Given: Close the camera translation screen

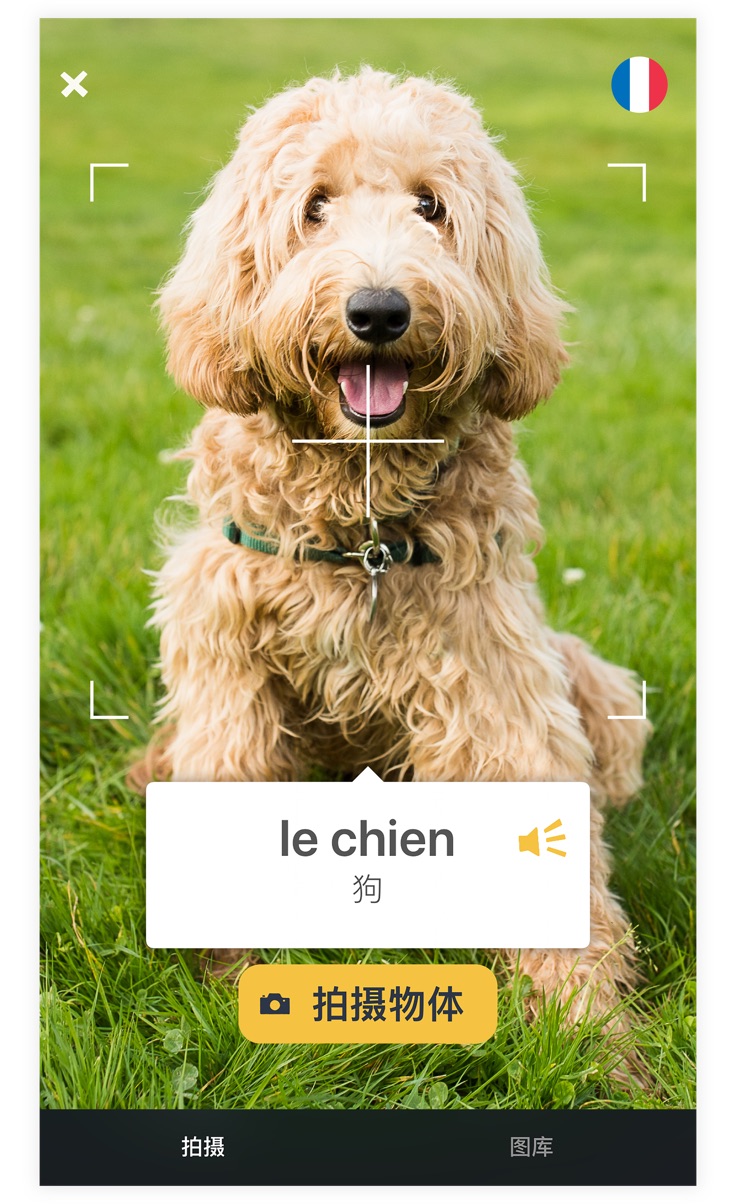Looking at the screenshot, I should pos(74,84).
